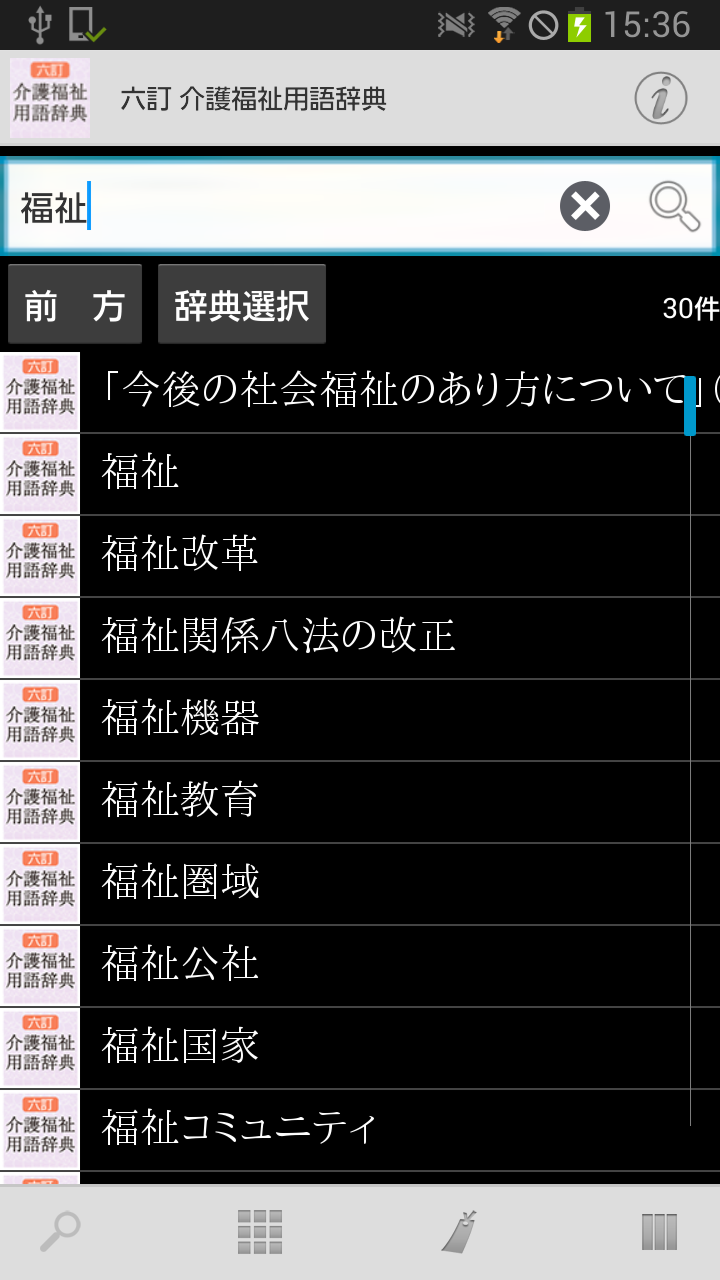This screenshot has width=720, height=1280.
Task: Switch to the search tab in the bottom bar
Action: 60,1232
